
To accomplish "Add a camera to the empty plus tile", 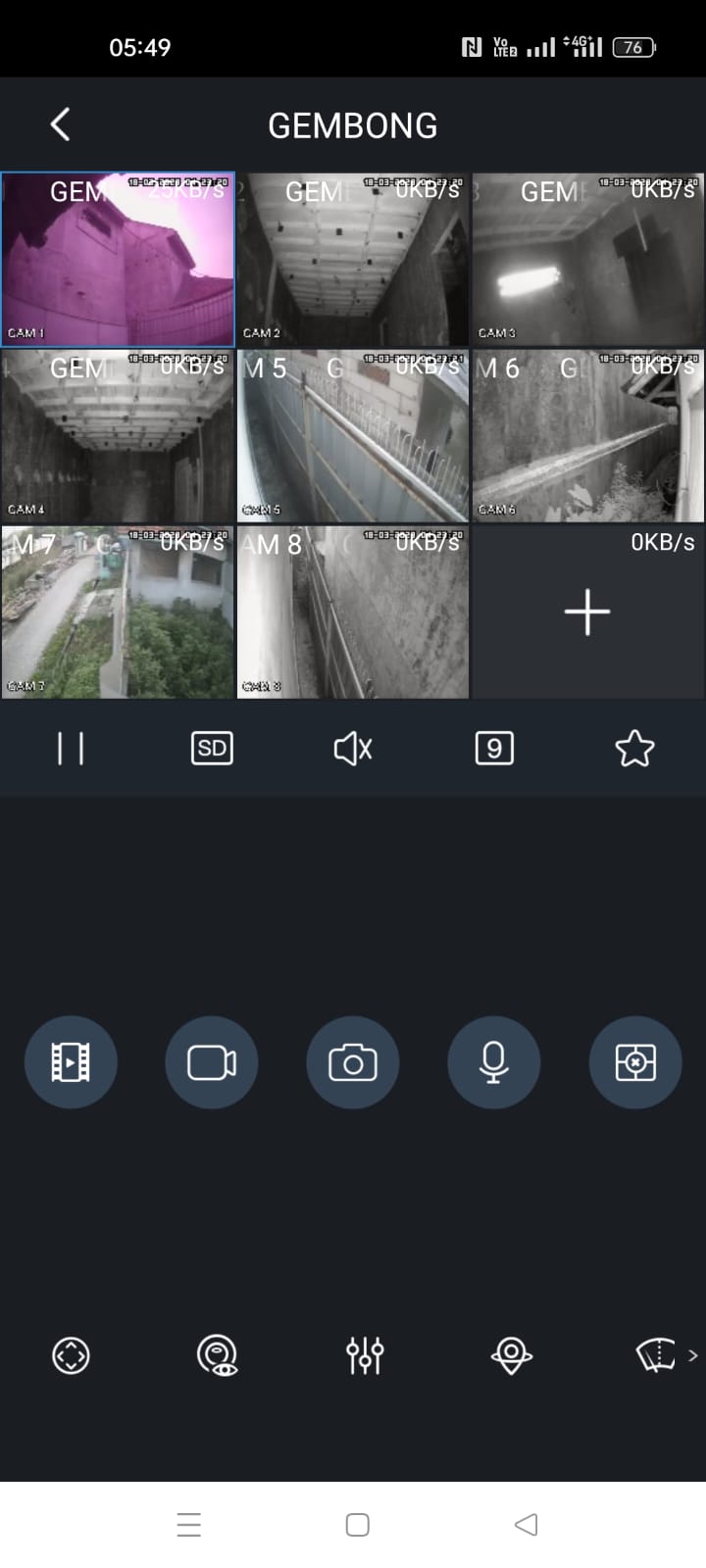I will (x=588, y=612).
